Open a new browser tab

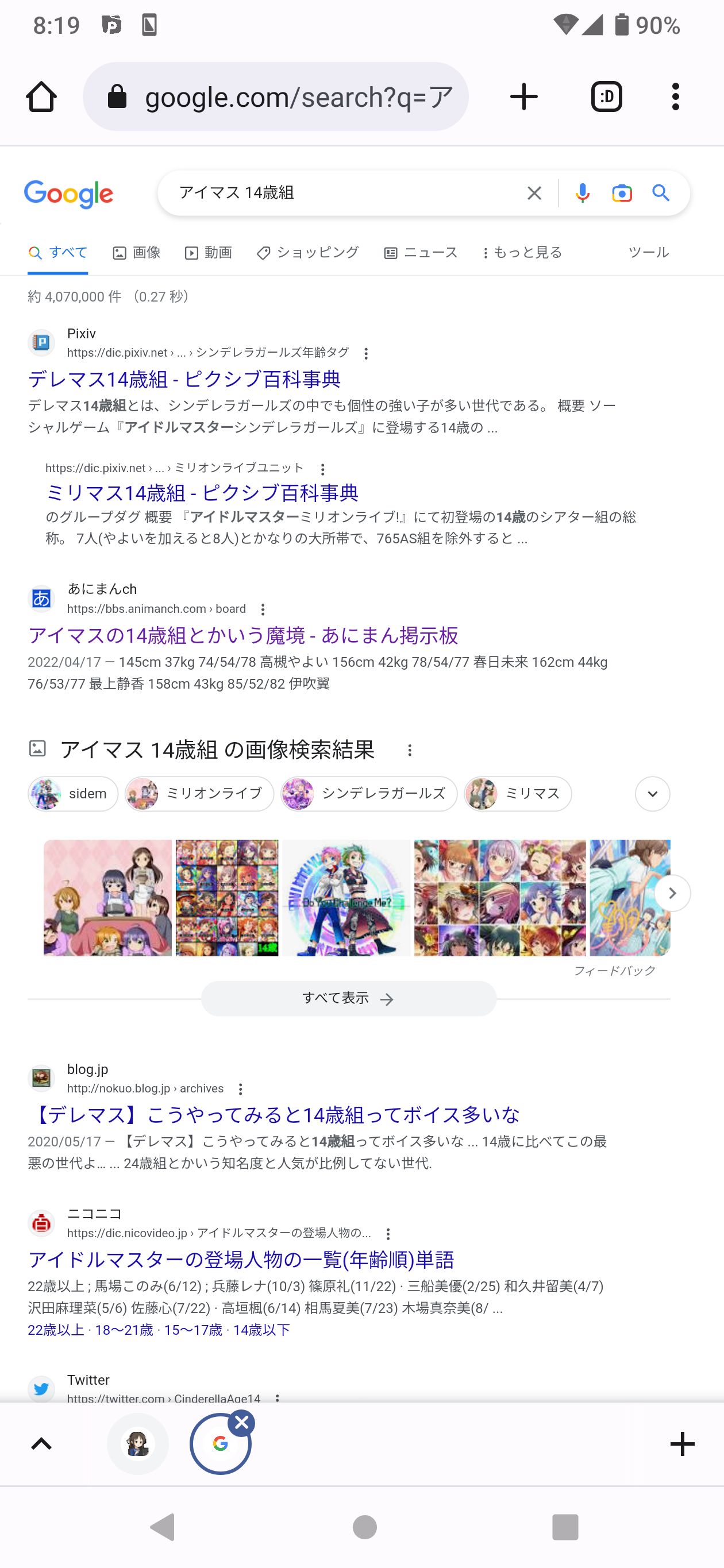pos(523,97)
